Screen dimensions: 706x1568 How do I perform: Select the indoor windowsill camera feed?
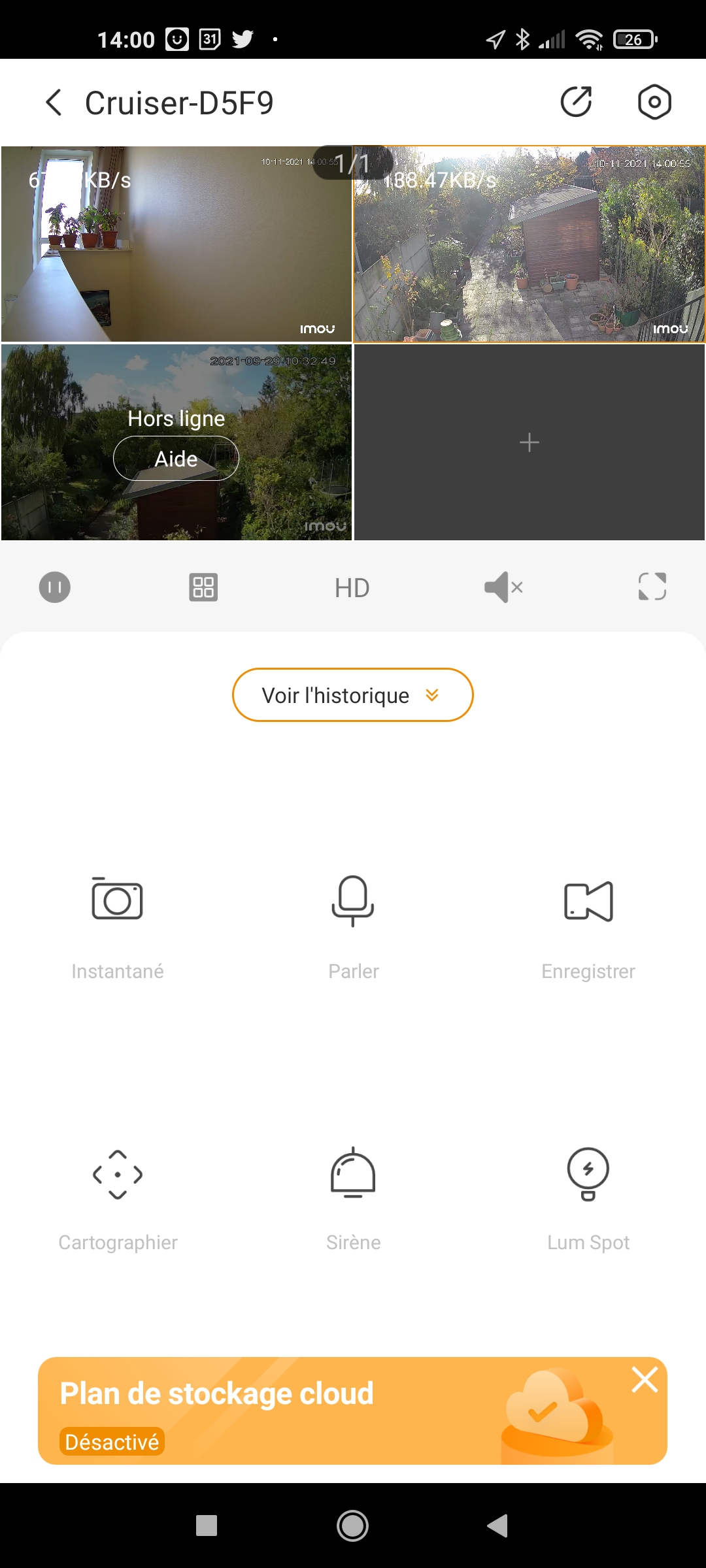pos(176,244)
